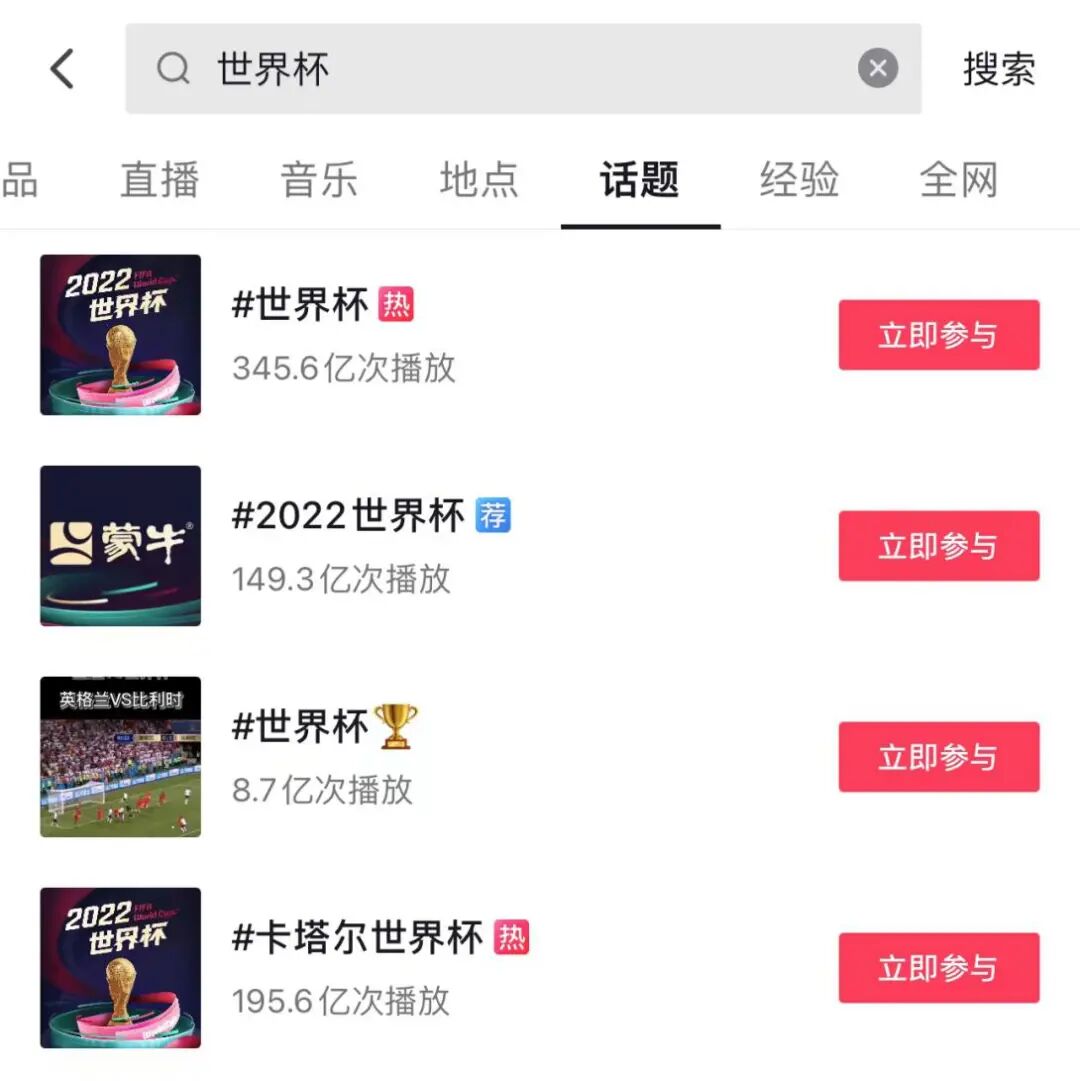1080x1081 pixels.
Task: Clear the search text with the X
Action: (x=877, y=68)
